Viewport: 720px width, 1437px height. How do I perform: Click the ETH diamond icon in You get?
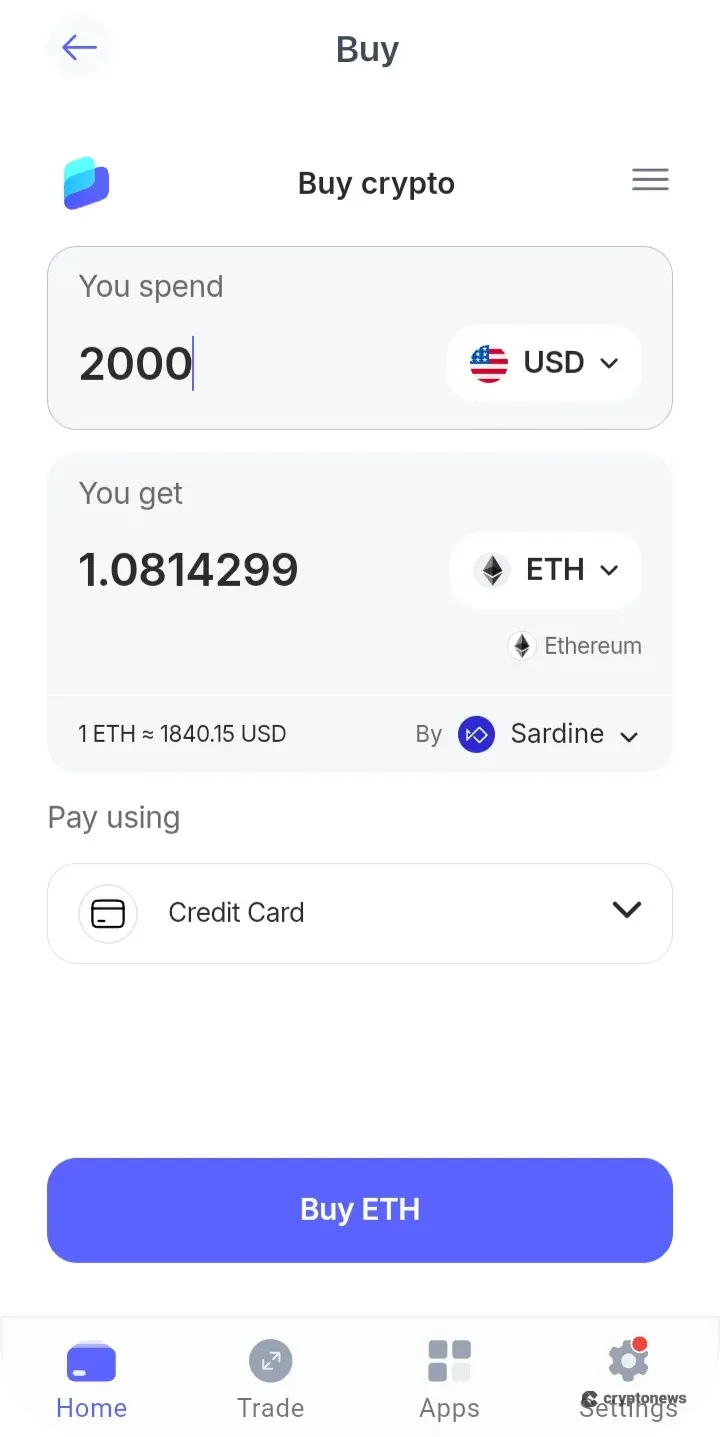pyautogui.click(x=490, y=570)
